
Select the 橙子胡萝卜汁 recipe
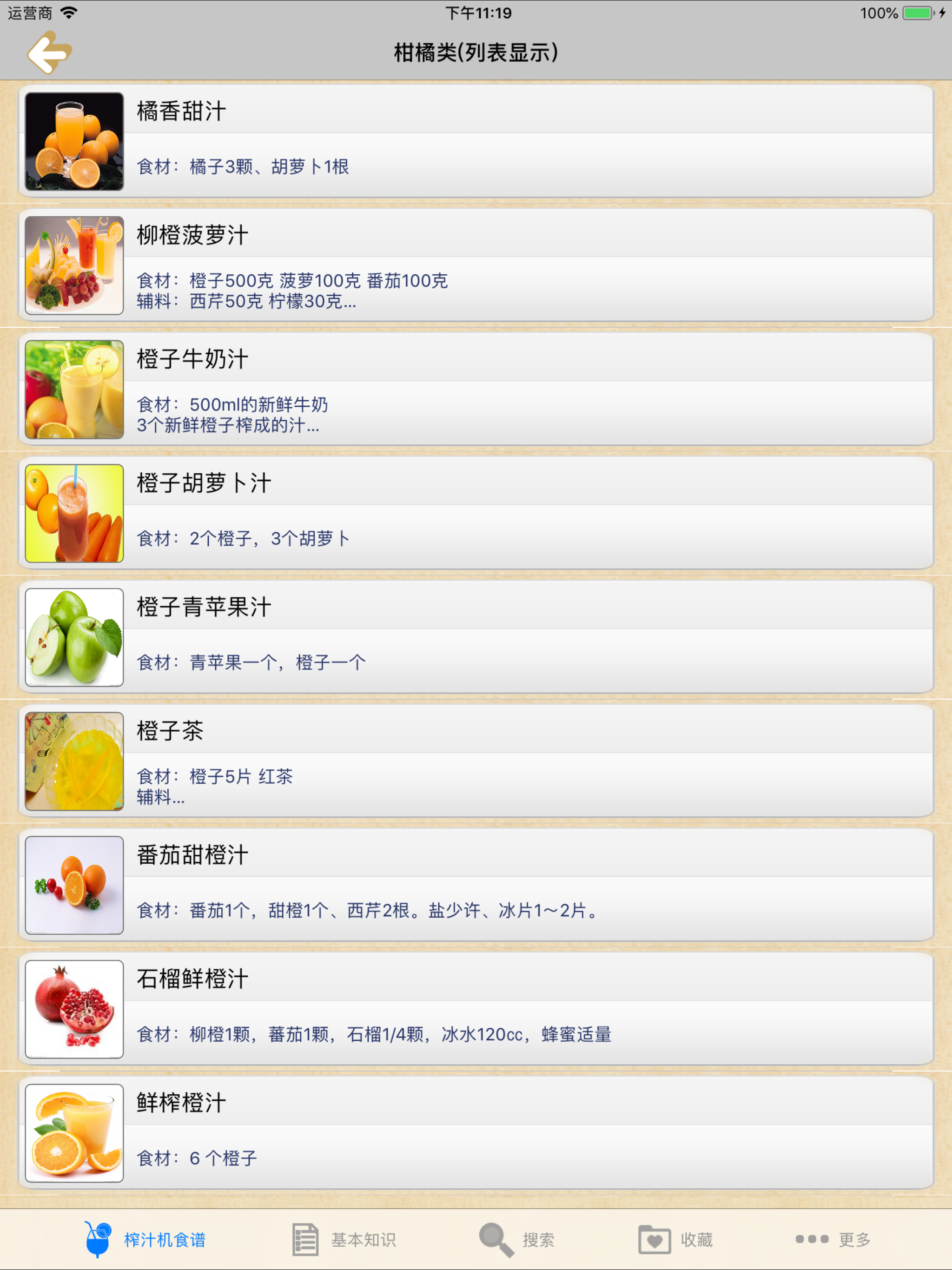click(x=476, y=513)
